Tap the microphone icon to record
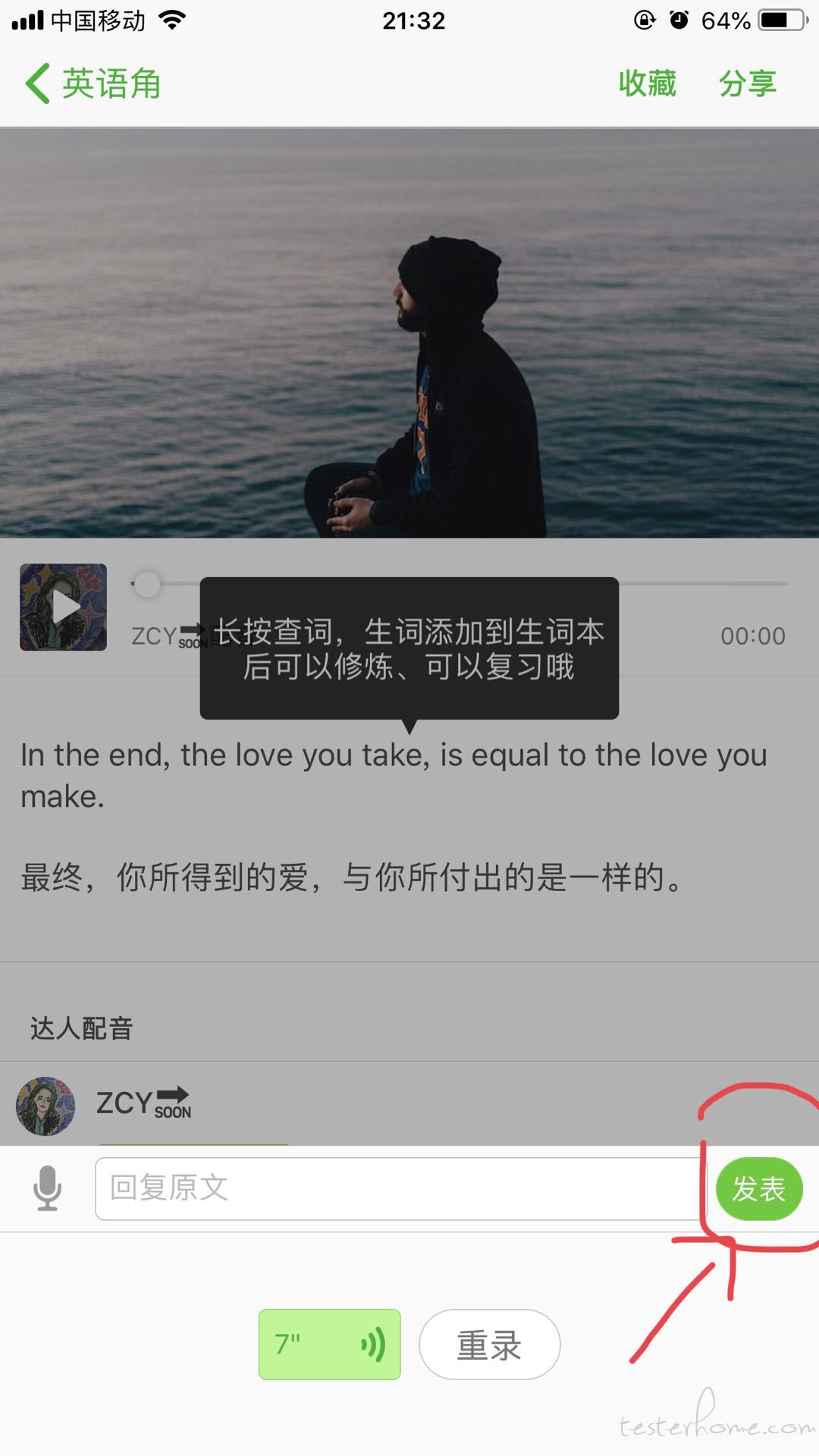The width and height of the screenshot is (819, 1456). click(47, 1188)
